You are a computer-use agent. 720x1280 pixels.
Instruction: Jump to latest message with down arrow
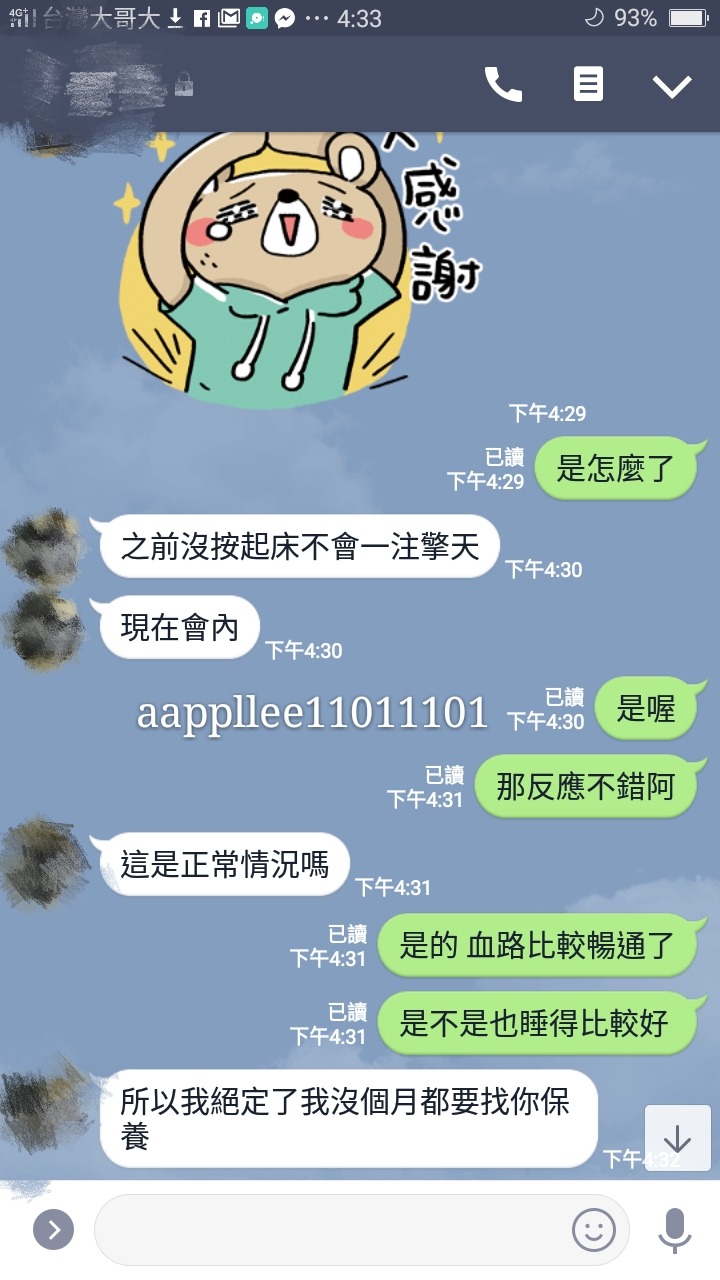pyautogui.click(x=677, y=1139)
